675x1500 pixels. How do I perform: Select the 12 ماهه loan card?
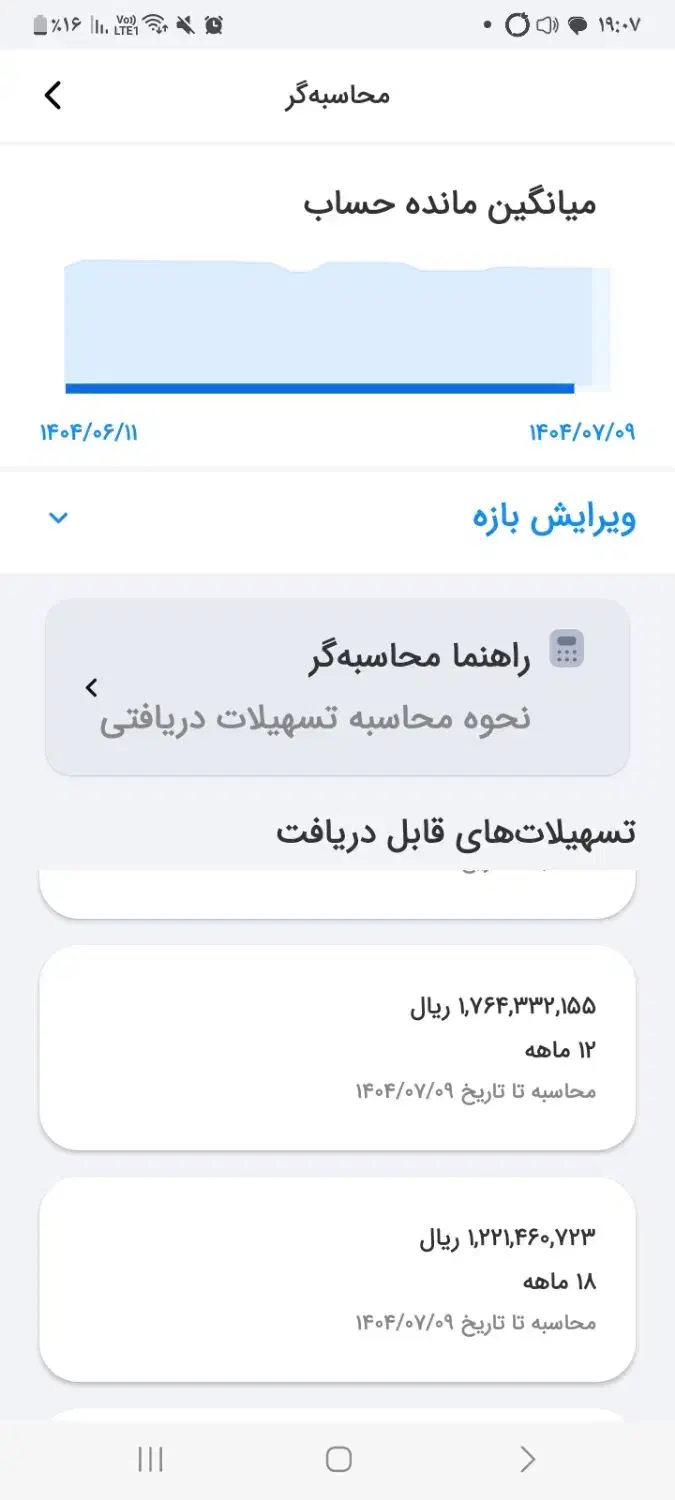pyautogui.click(x=337, y=1047)
